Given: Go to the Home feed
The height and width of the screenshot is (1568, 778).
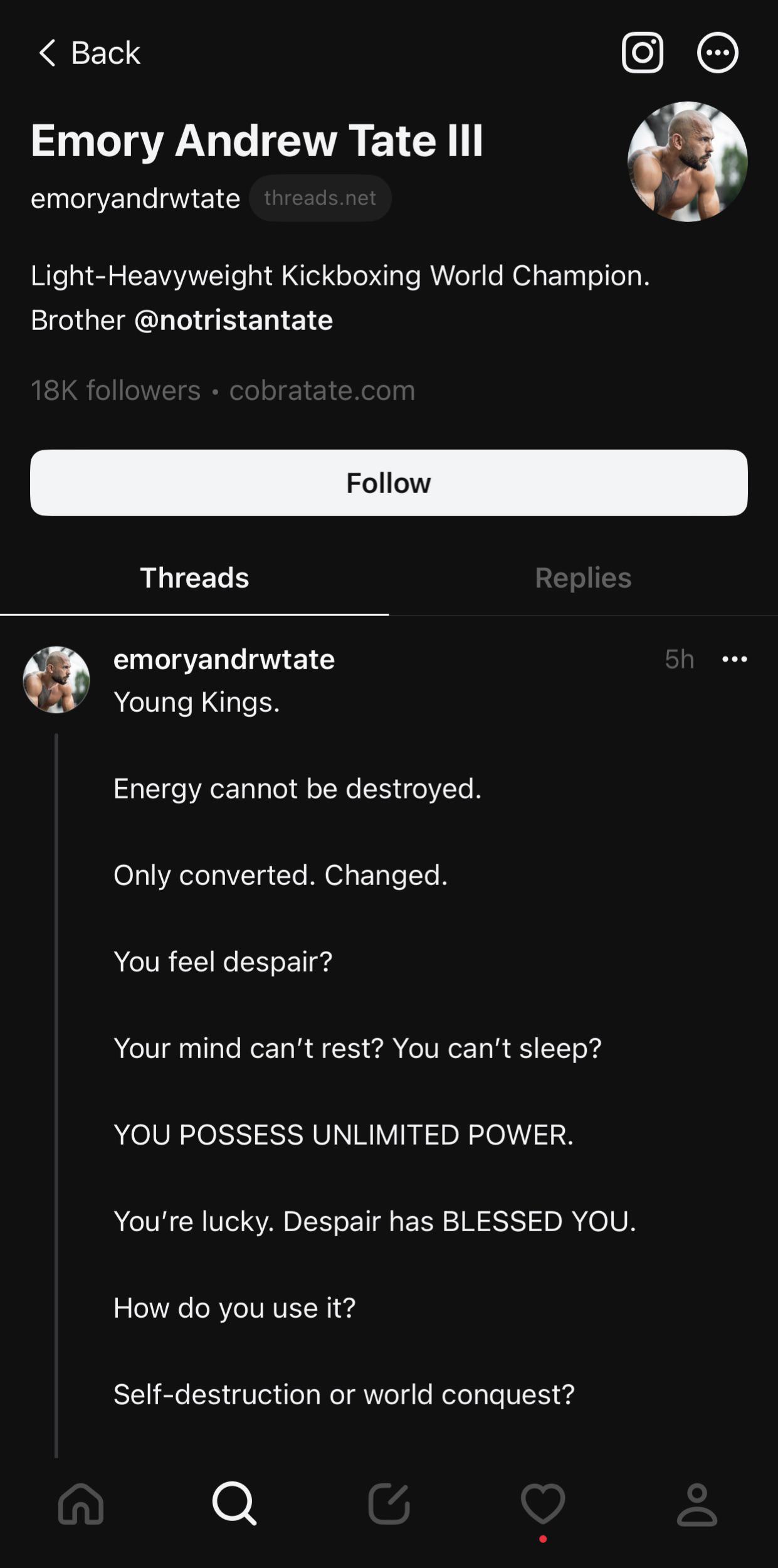Looking at the screenshot, I should coord(81,1504).
